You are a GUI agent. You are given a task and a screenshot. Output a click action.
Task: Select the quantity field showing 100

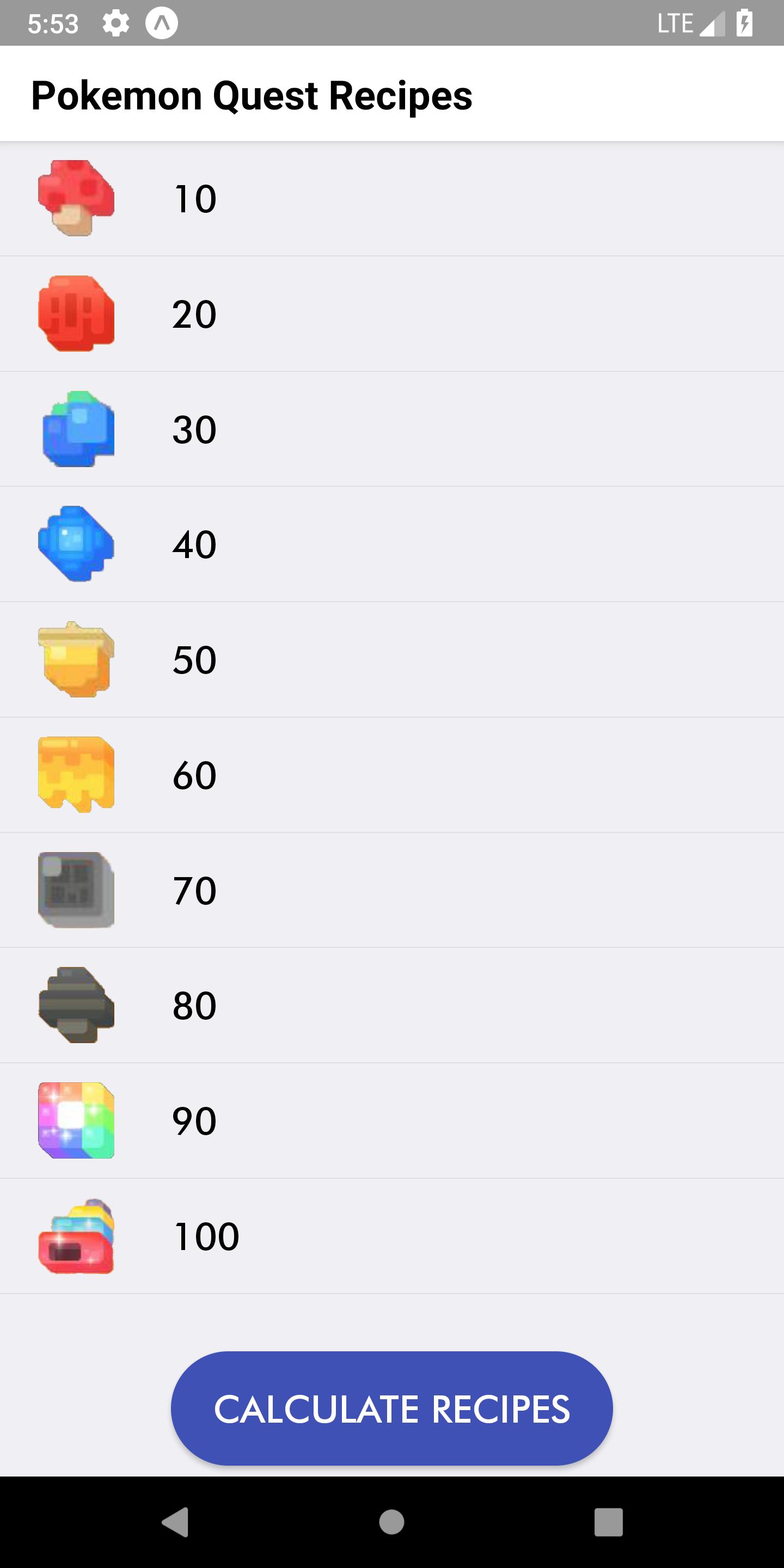[x=206, y=1236]
